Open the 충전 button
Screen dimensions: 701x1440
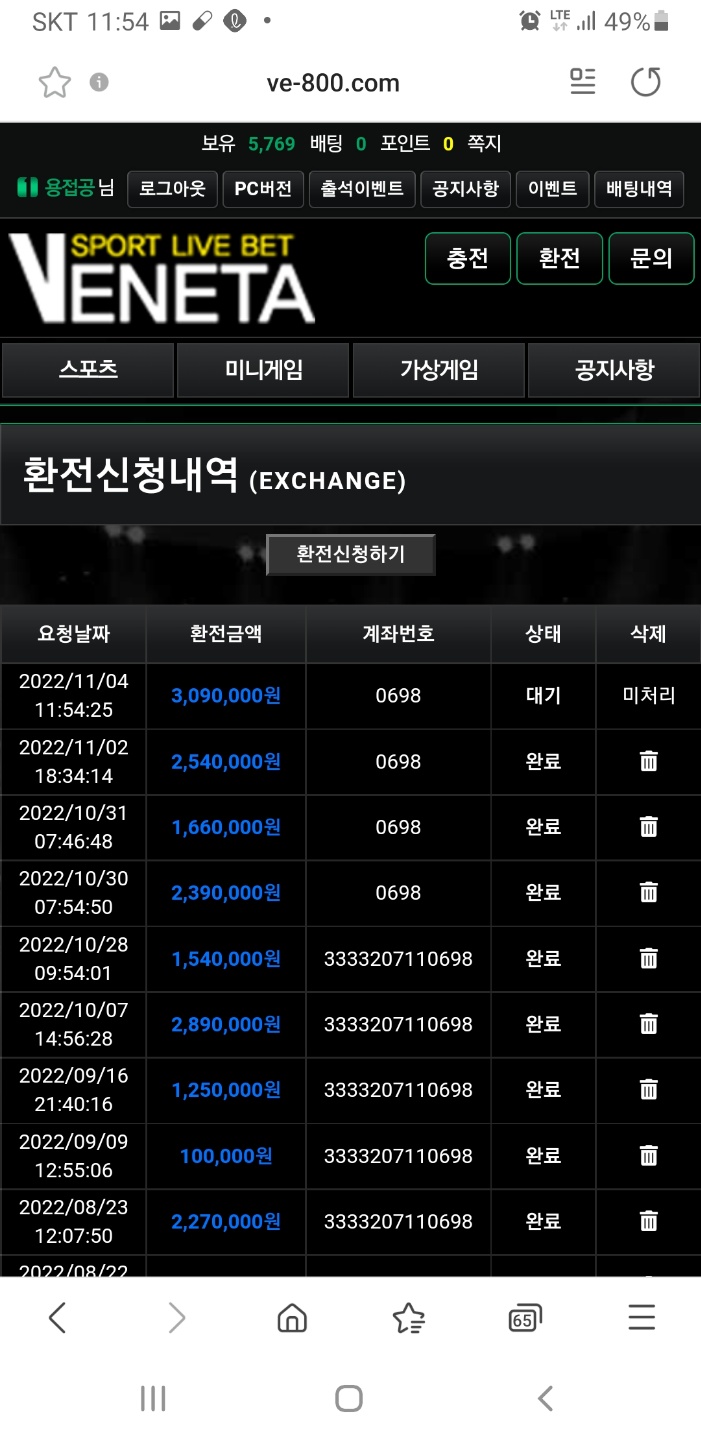468,259
